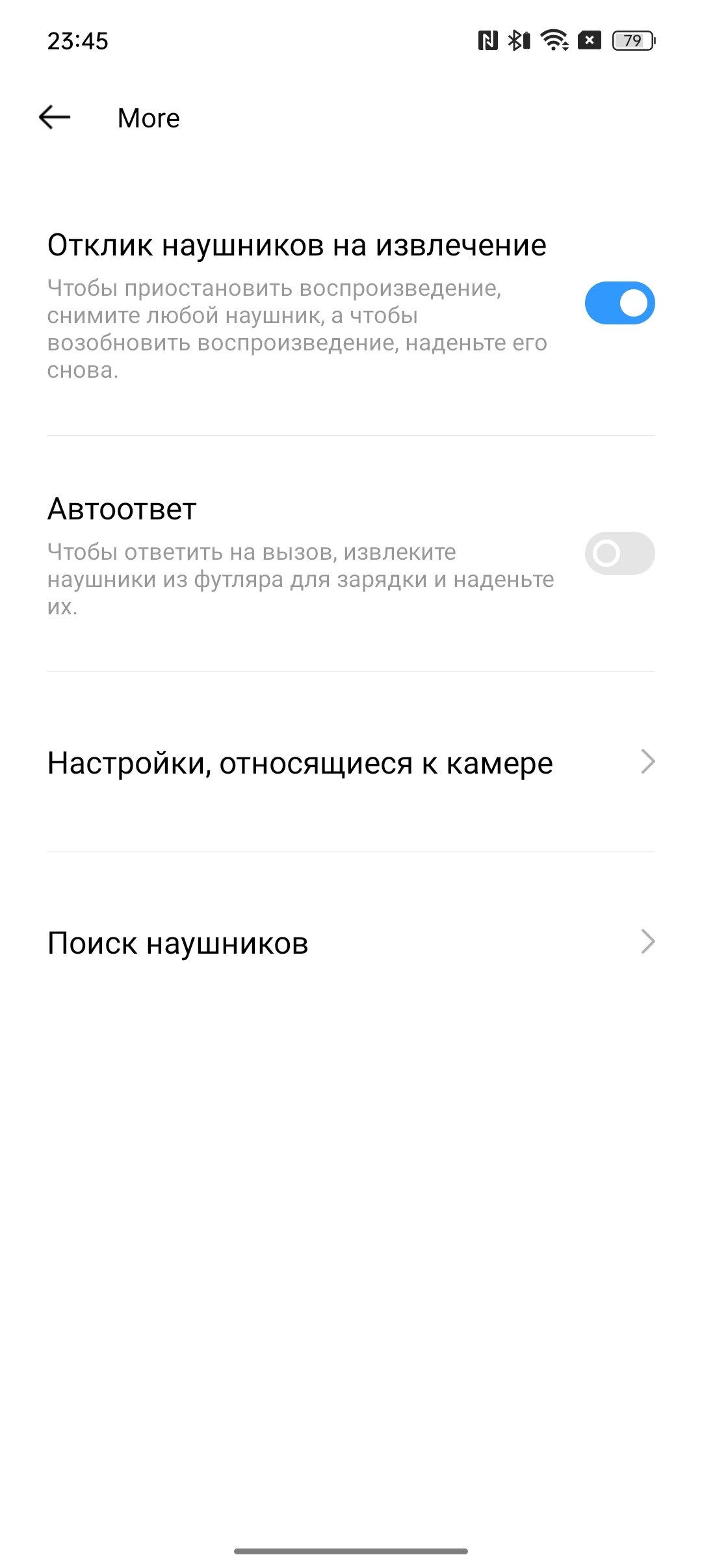The height and width of the screenshot is (1568, 702).
Task: Go back from the More screen
Action: click(x=55, y=118)
